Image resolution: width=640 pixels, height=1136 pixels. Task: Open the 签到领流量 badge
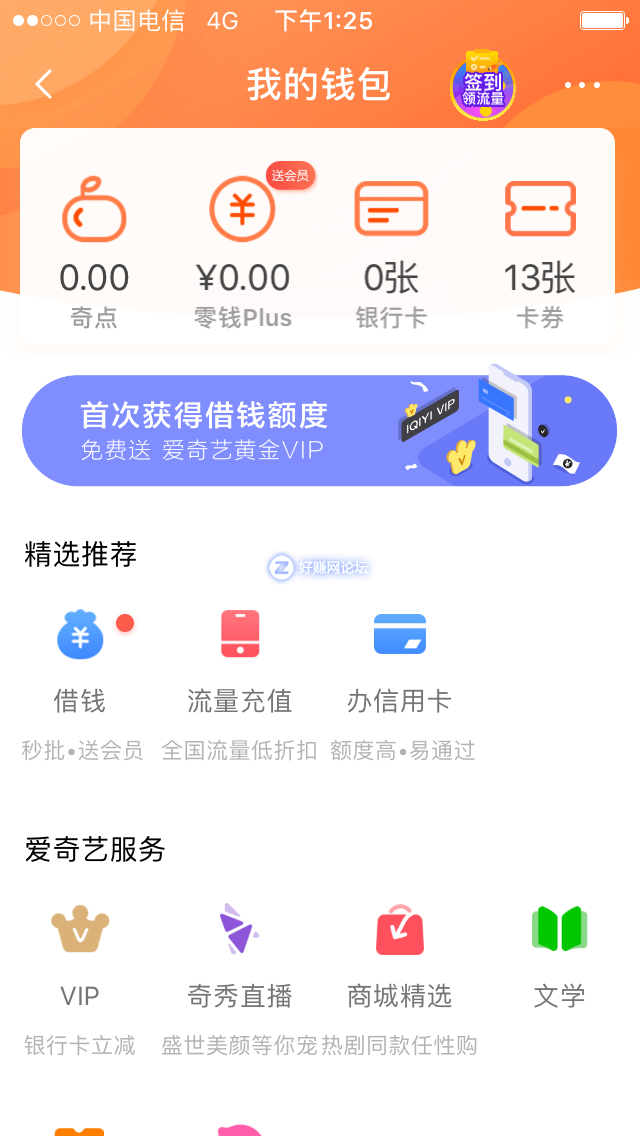click(x=483, y=88)
